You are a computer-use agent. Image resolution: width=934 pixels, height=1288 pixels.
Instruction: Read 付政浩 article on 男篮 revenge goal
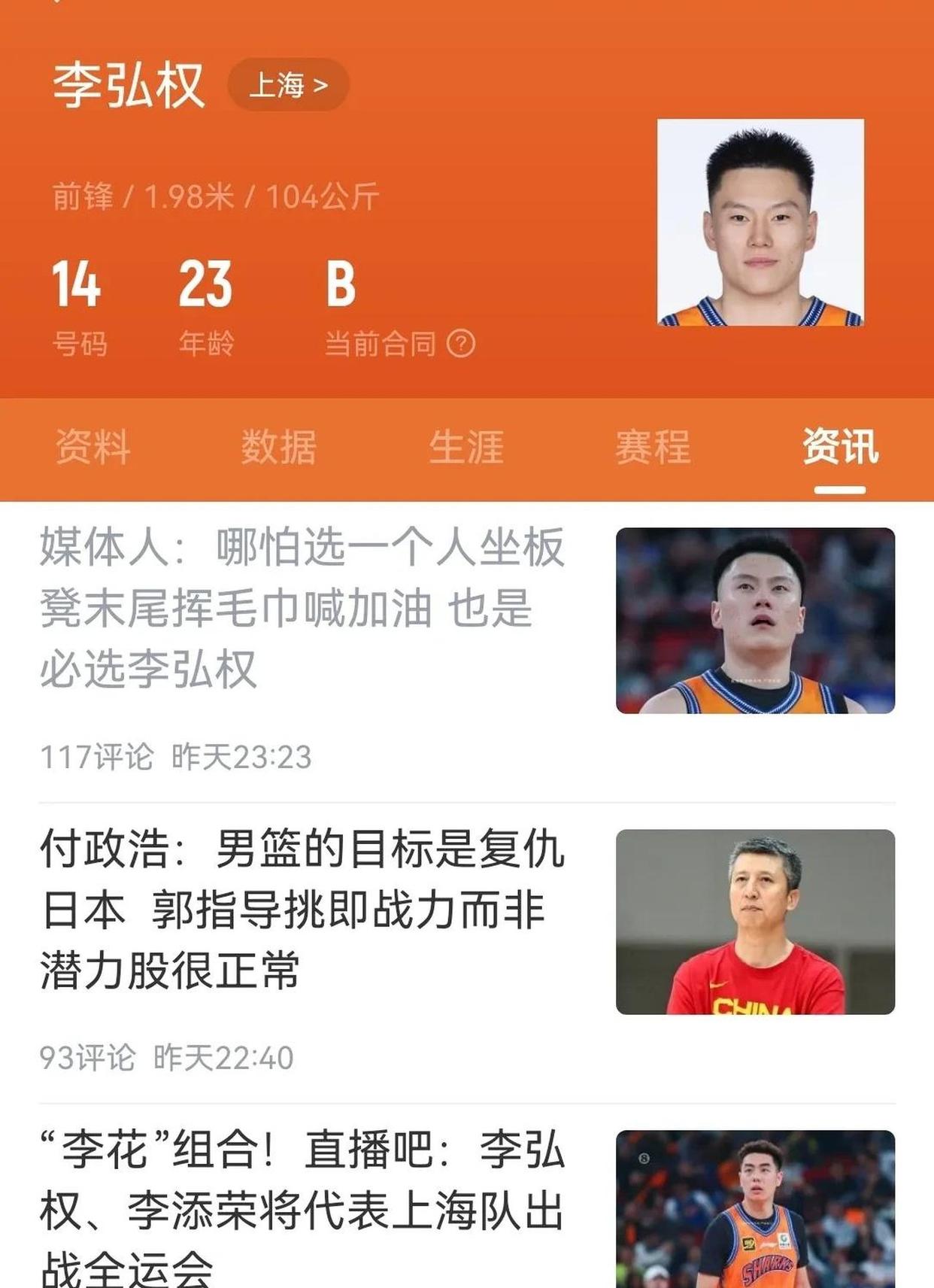tap(302, 909)
